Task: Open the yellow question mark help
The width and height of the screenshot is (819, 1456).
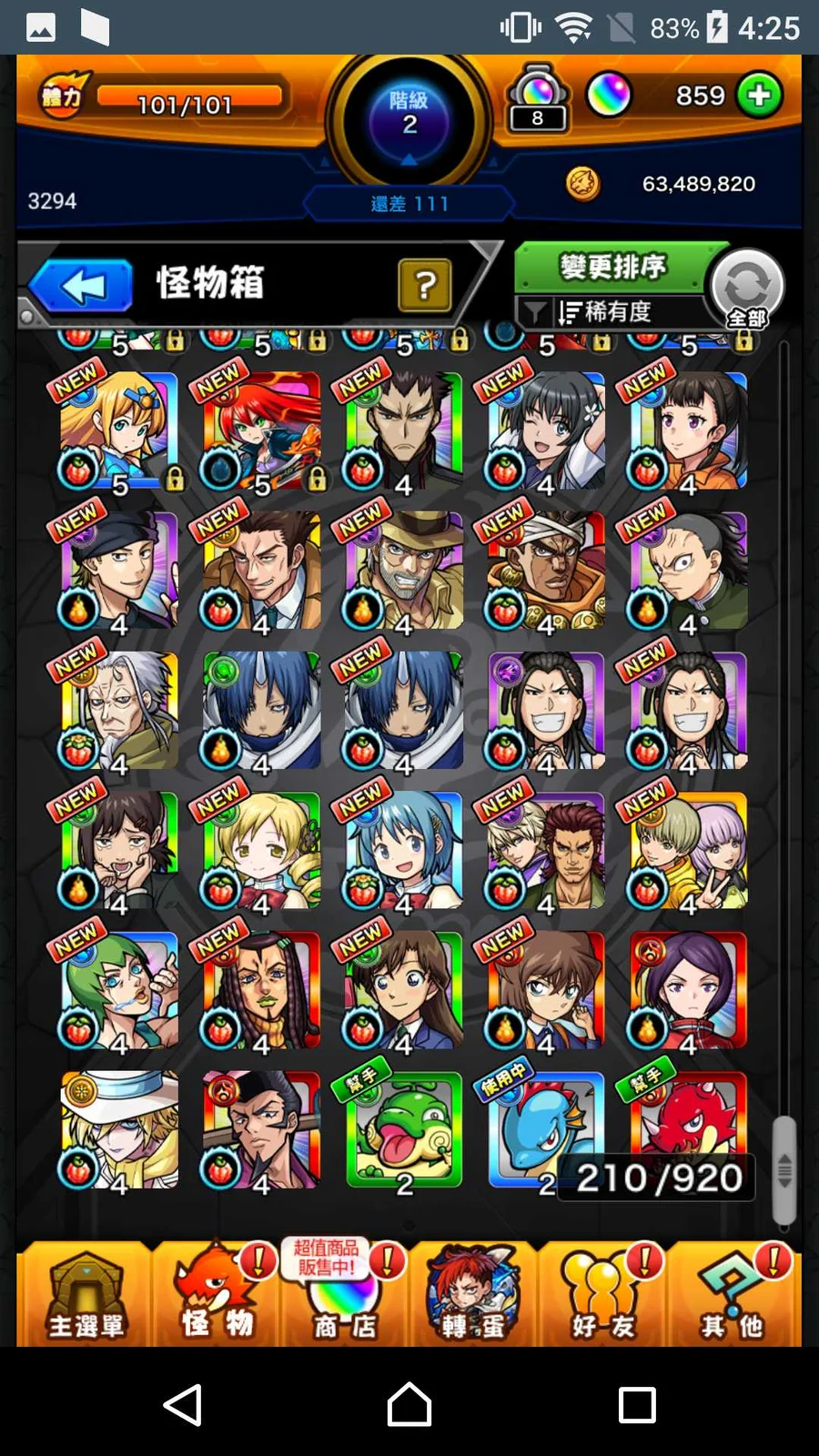Action: pyautogui.click(x=424, y=285)
